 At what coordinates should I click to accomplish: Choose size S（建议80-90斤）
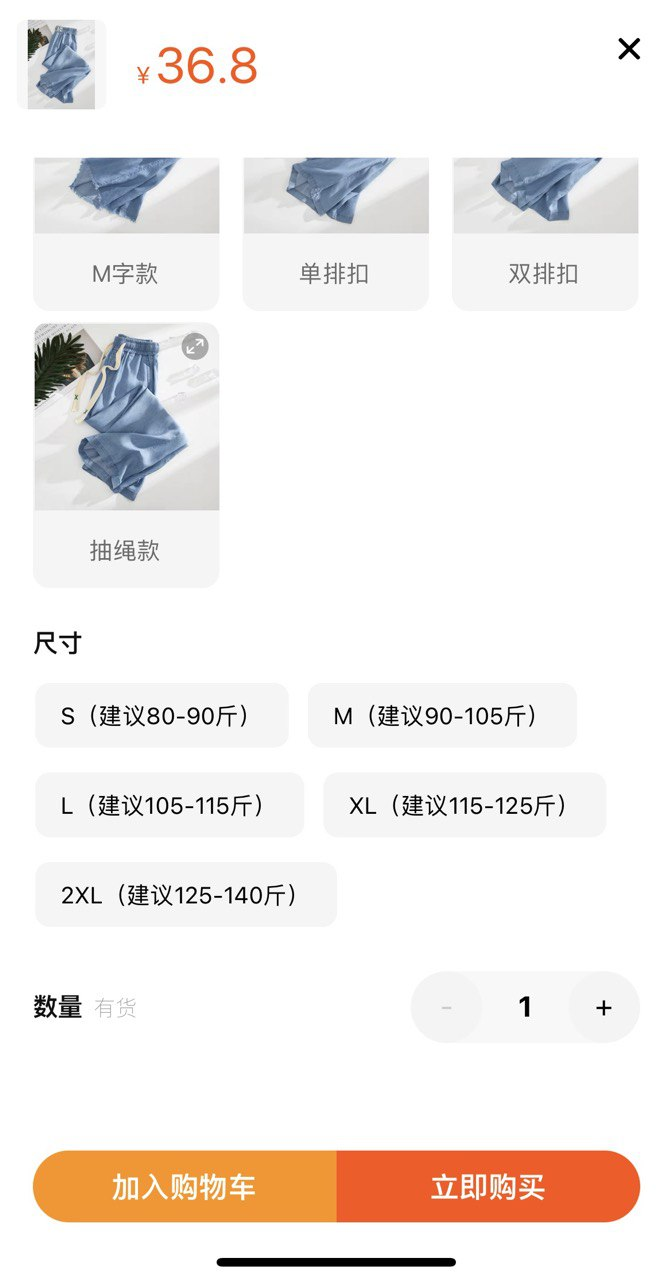pyautogui.click(x=161, y=716)
